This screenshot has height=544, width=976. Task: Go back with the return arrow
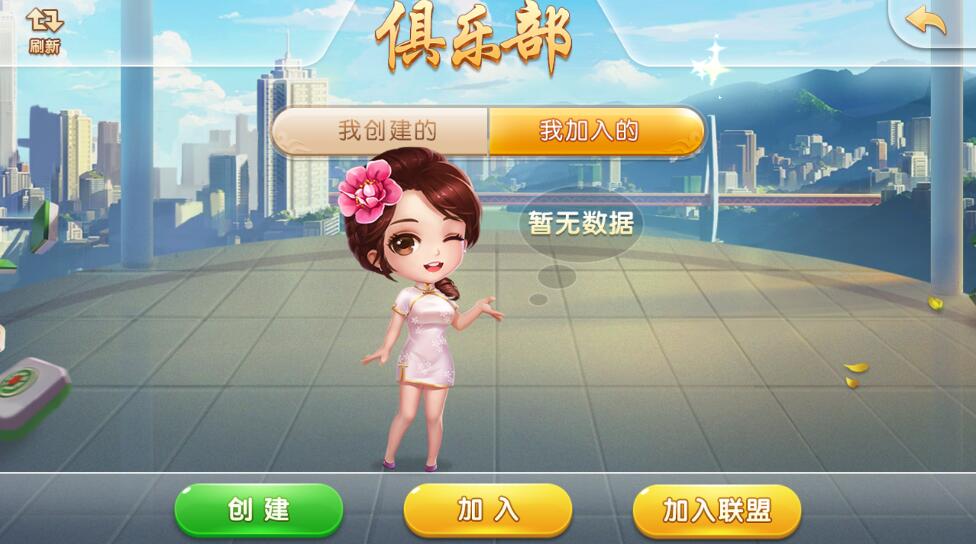click(x=926, y=22)
